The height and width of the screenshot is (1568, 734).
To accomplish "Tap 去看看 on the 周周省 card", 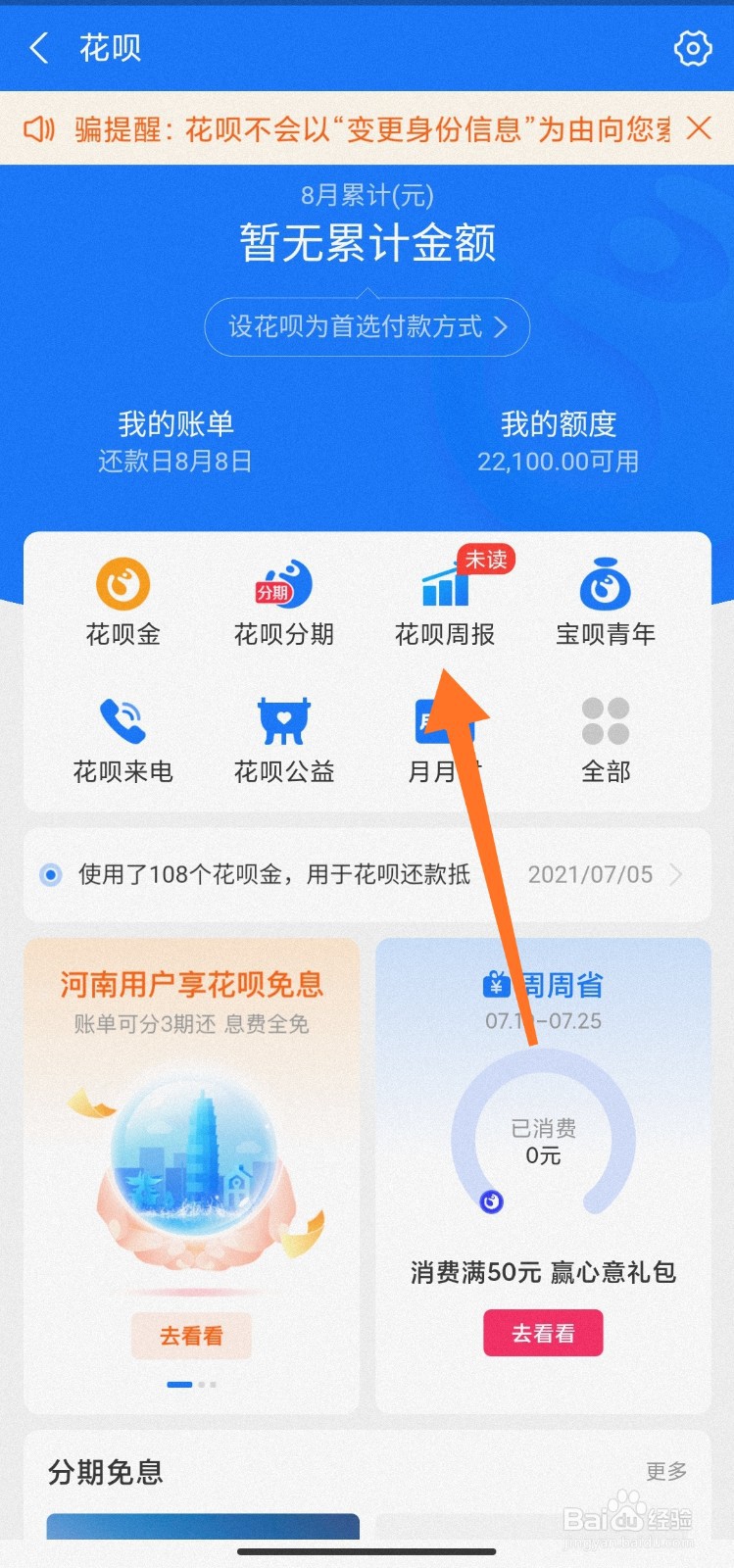I will click(542, 1332).
